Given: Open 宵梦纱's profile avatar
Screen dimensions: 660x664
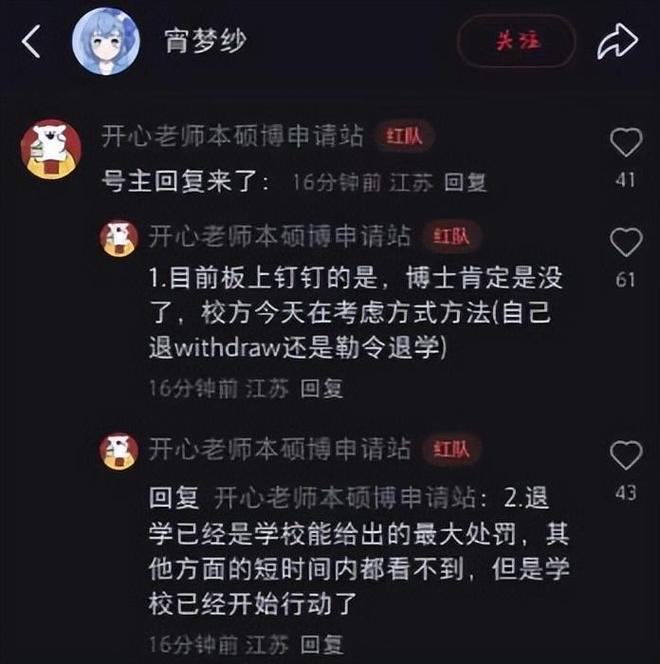Looking at the screenshot, I should pos(106,41).
